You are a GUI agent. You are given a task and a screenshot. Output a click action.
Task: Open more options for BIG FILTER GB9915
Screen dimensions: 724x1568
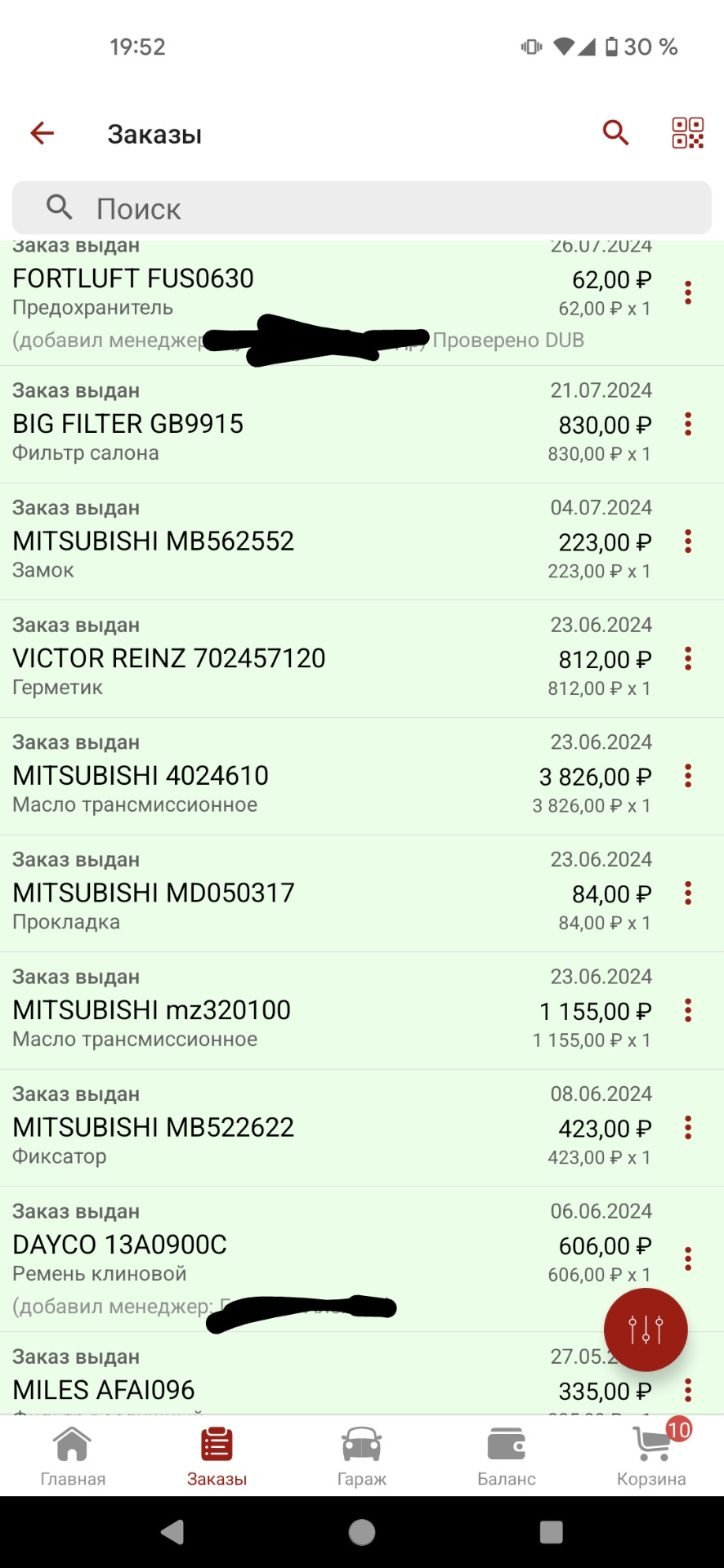(688, 424)
